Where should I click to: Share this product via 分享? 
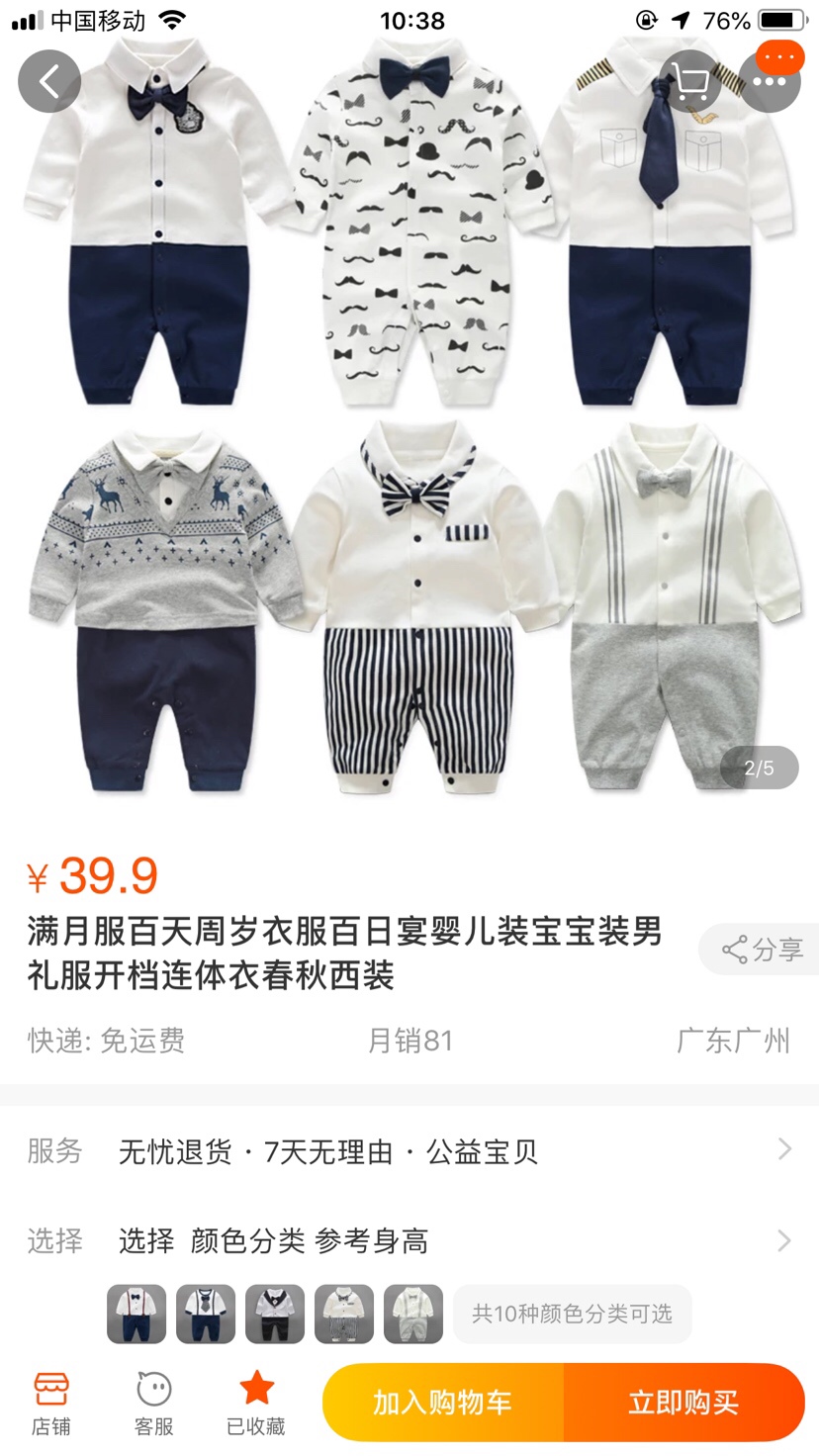760,951
